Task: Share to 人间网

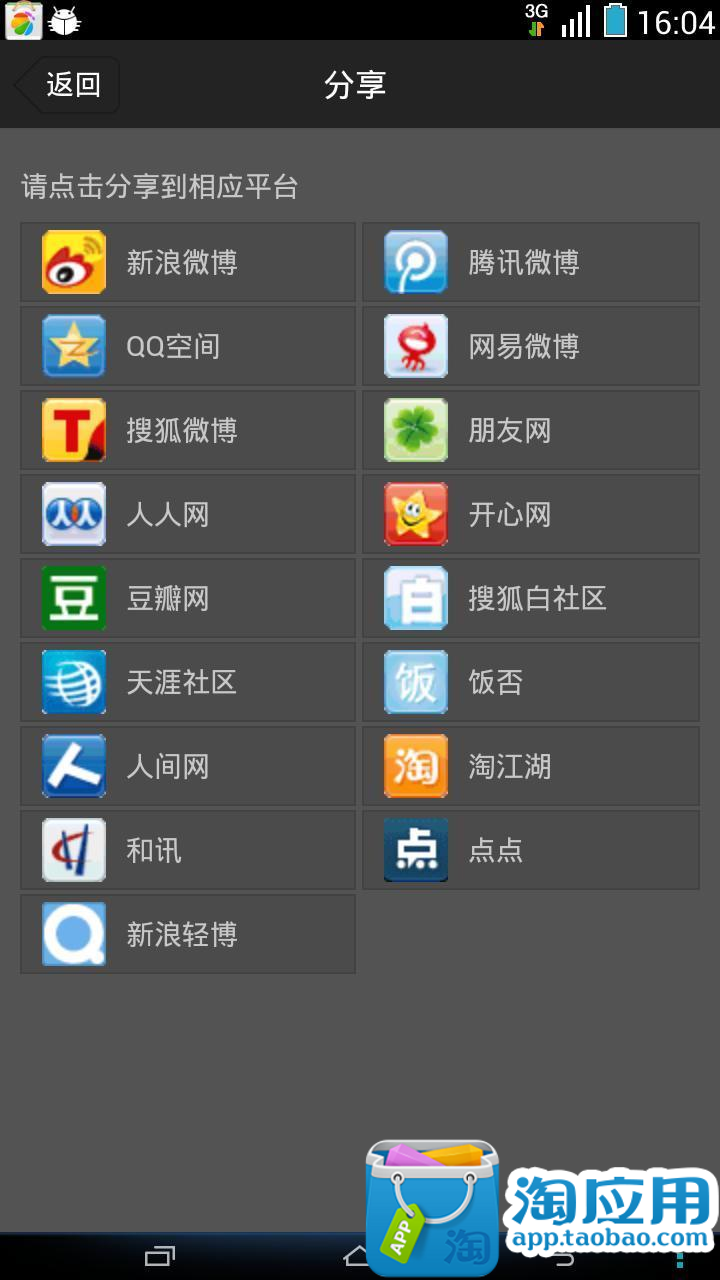Action: coord(188,766)
